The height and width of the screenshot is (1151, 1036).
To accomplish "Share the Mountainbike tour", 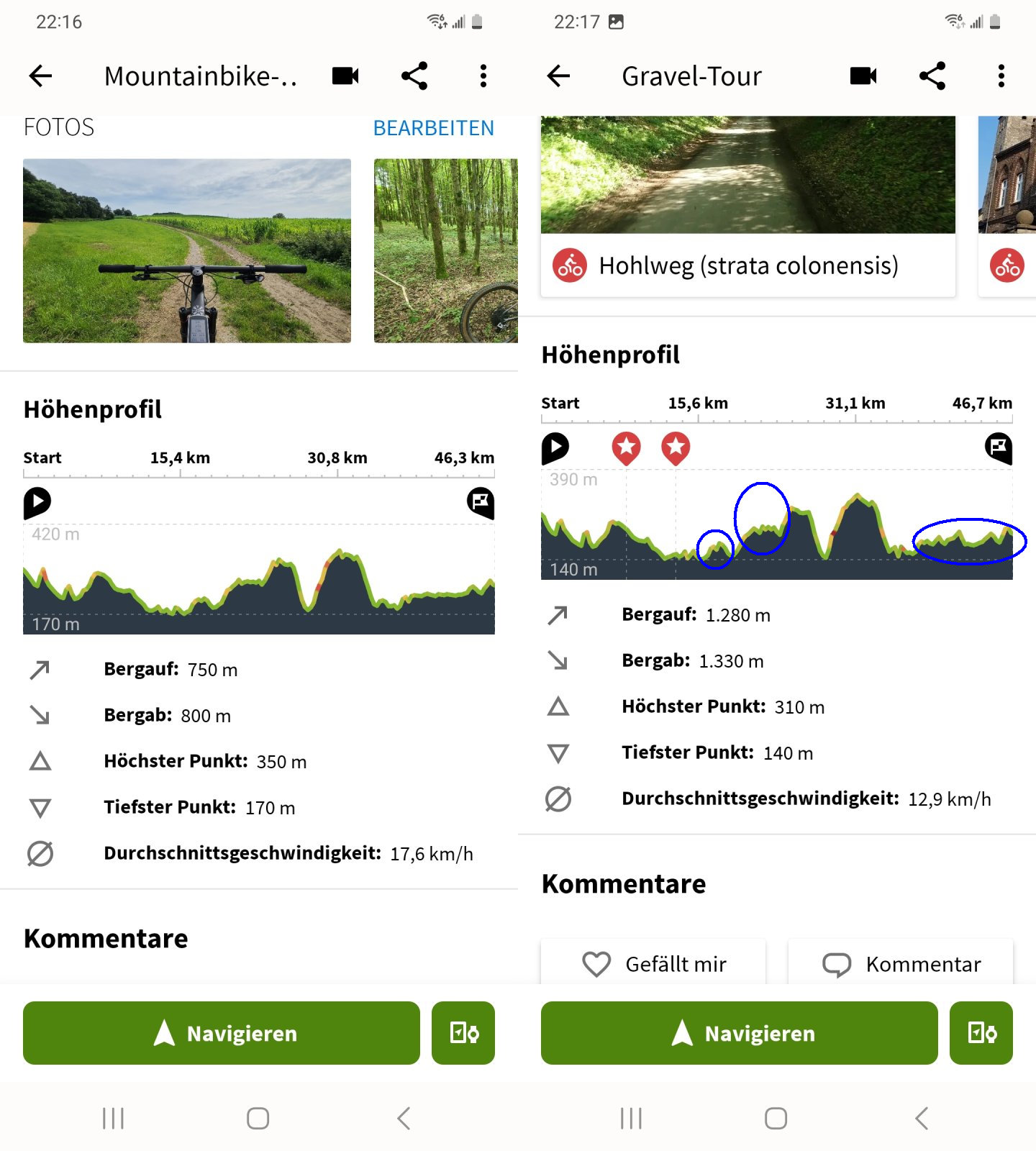I will (x=414, y=76).
